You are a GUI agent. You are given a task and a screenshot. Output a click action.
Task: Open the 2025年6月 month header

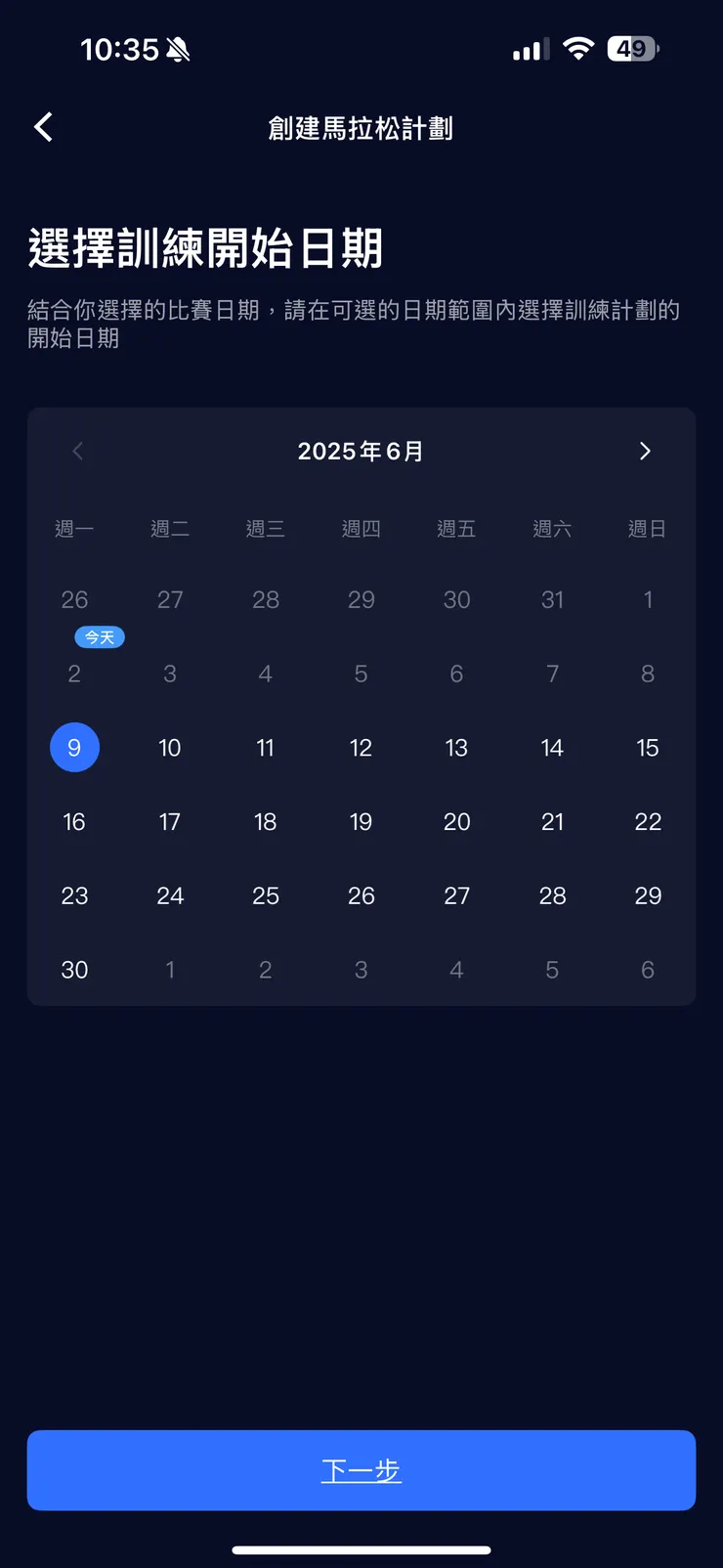coord(361,451)
